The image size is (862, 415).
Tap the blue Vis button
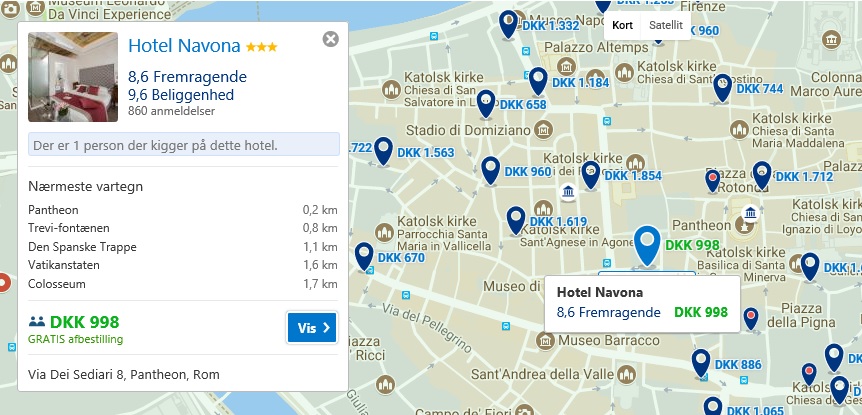312,327
